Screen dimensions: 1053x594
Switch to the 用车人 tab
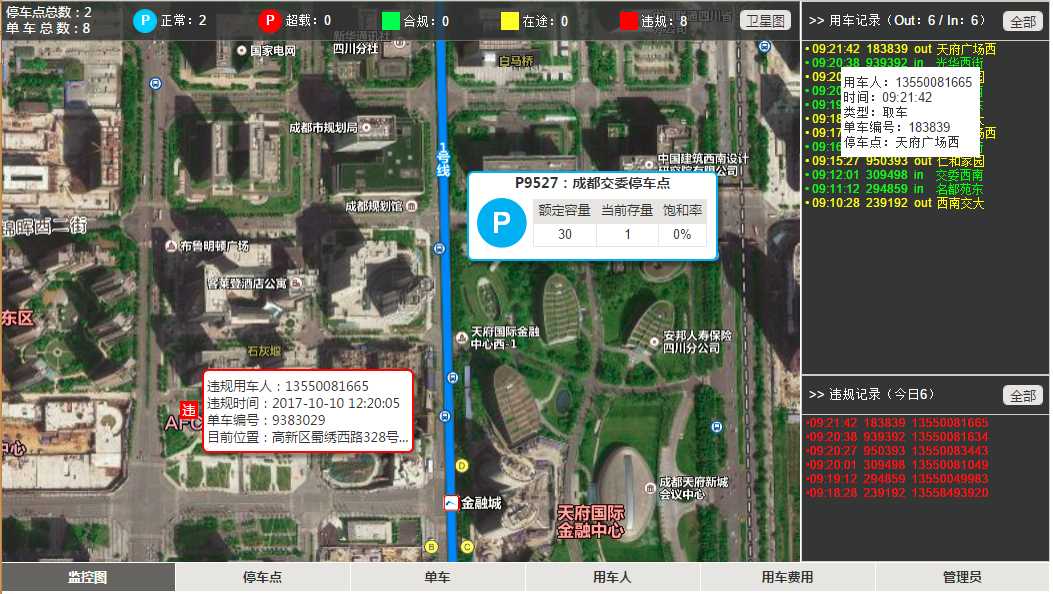(x=612, y=577)
